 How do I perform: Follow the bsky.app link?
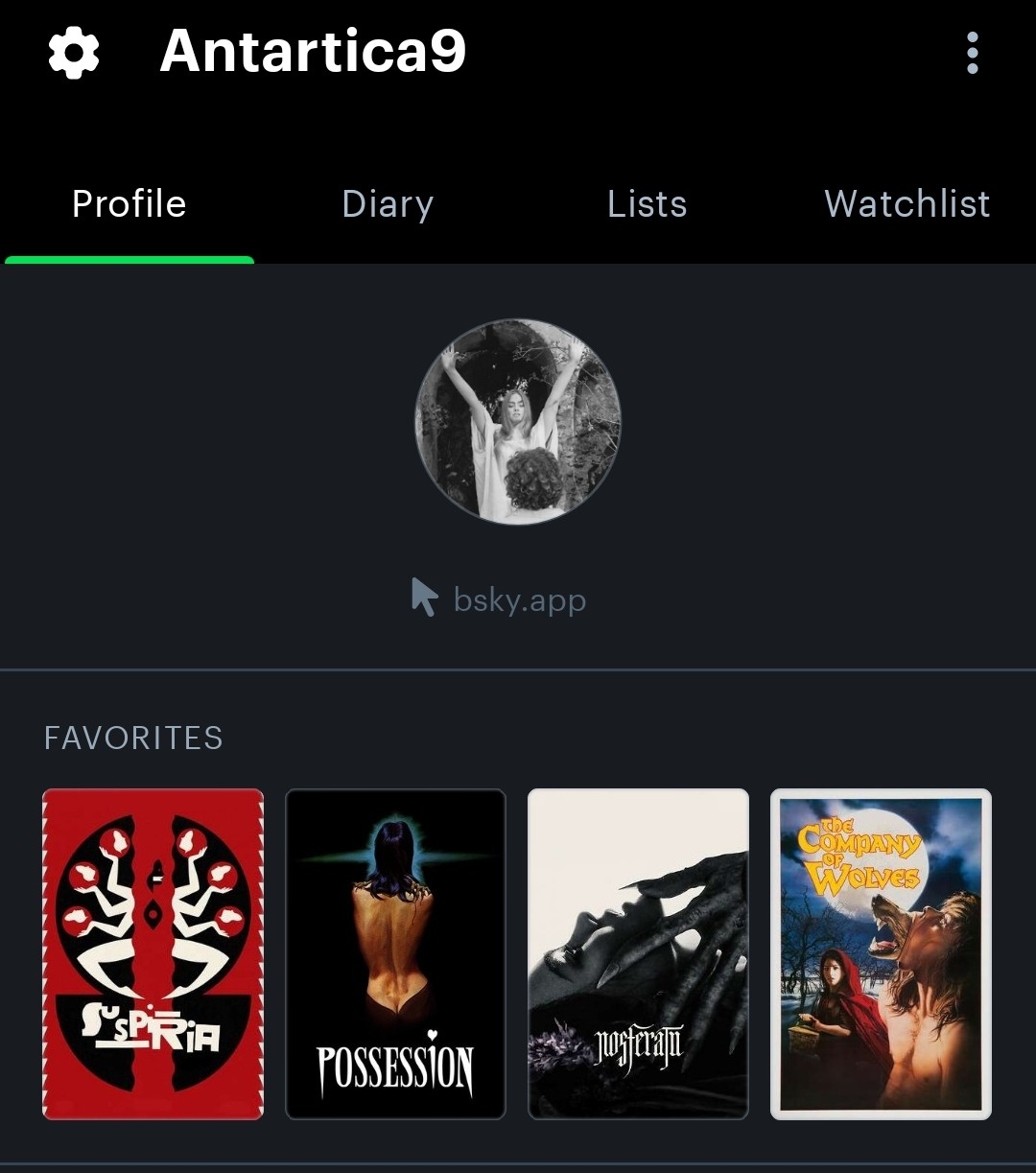coord(519,600)
